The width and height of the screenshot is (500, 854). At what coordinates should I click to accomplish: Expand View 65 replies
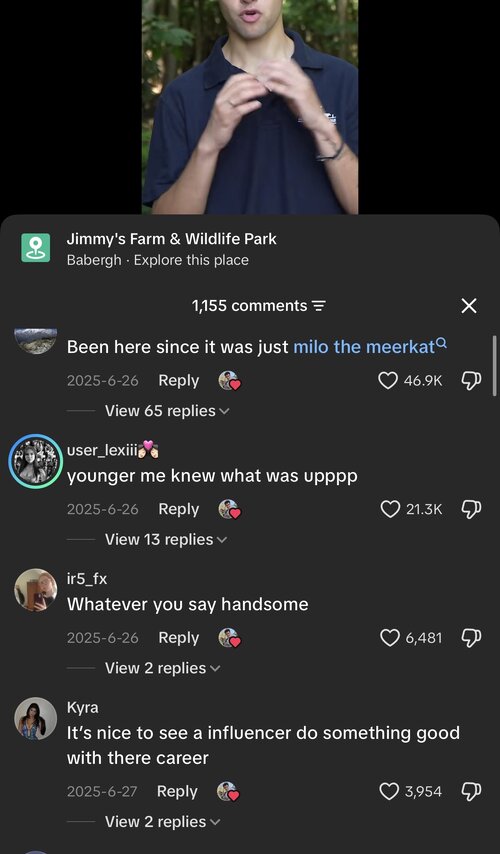pyautogui.click(x=167, y=411)
